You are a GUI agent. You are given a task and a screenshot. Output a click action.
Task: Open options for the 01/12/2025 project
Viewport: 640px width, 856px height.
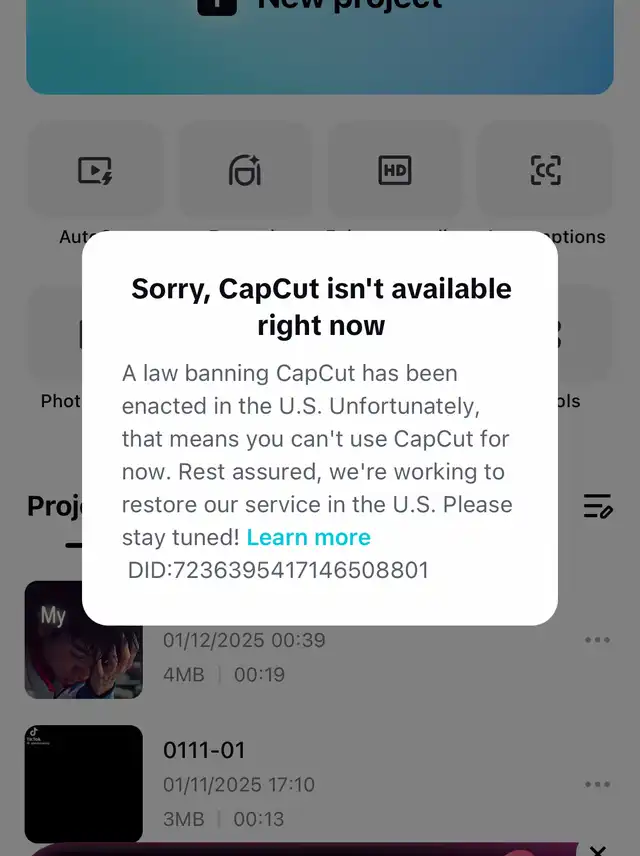(x=597, y=640)
